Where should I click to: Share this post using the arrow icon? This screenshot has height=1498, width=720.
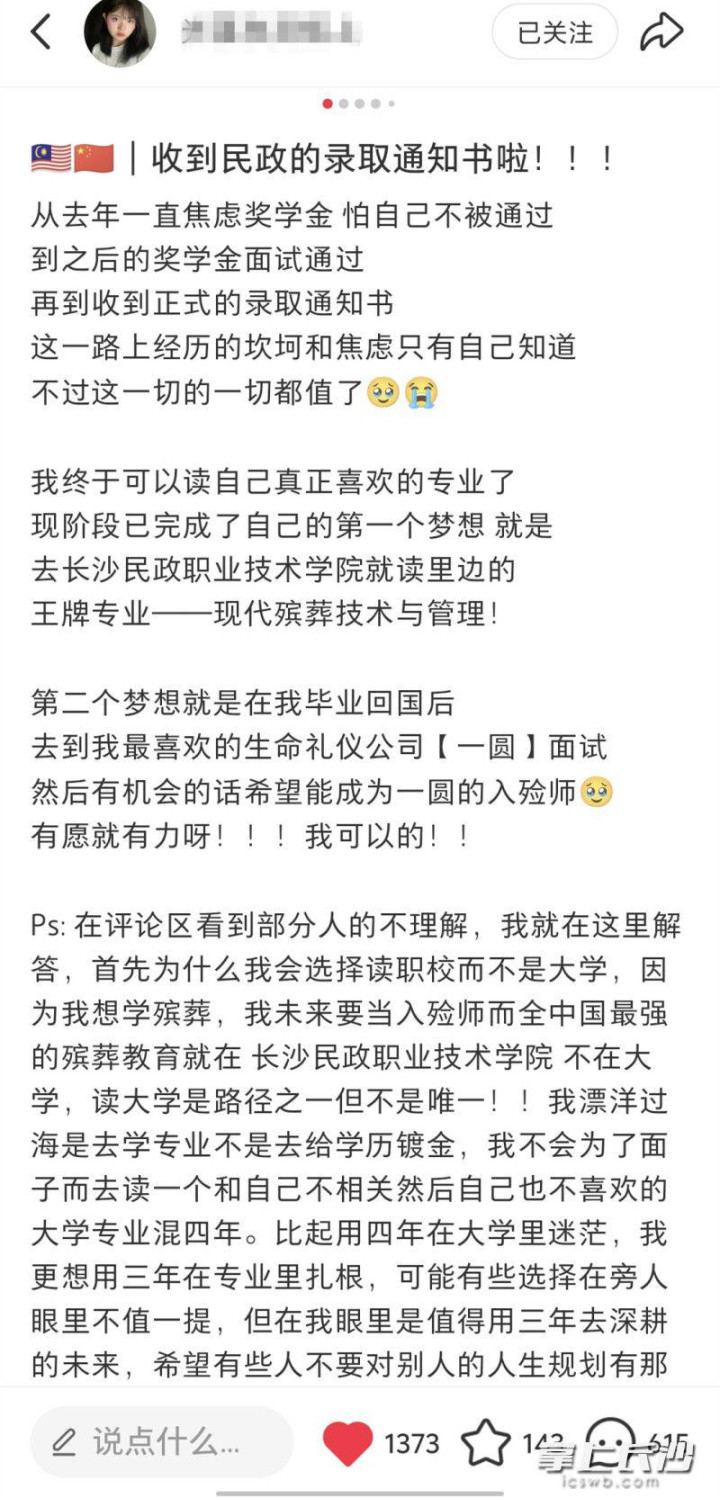point(662,33)
